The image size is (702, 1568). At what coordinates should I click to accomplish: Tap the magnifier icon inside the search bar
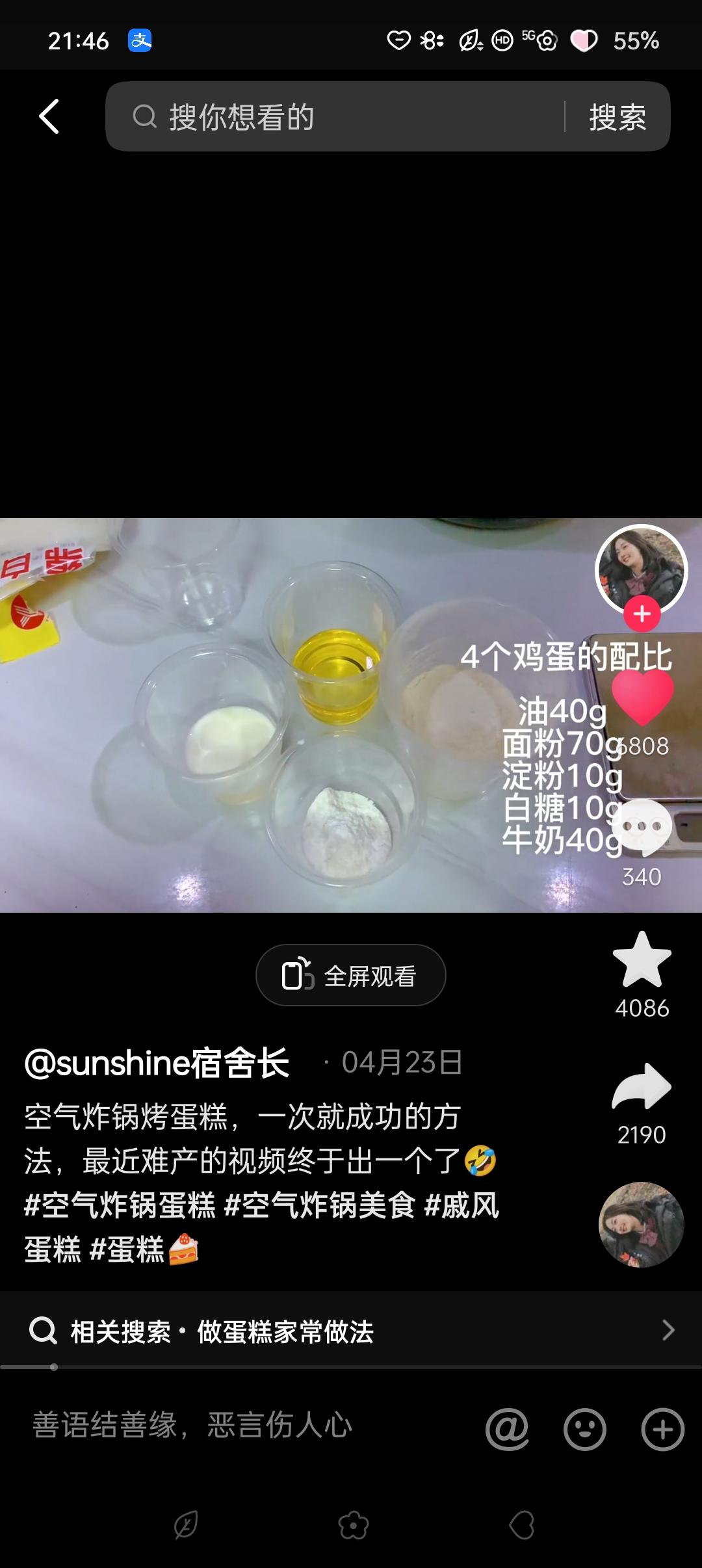144,117
